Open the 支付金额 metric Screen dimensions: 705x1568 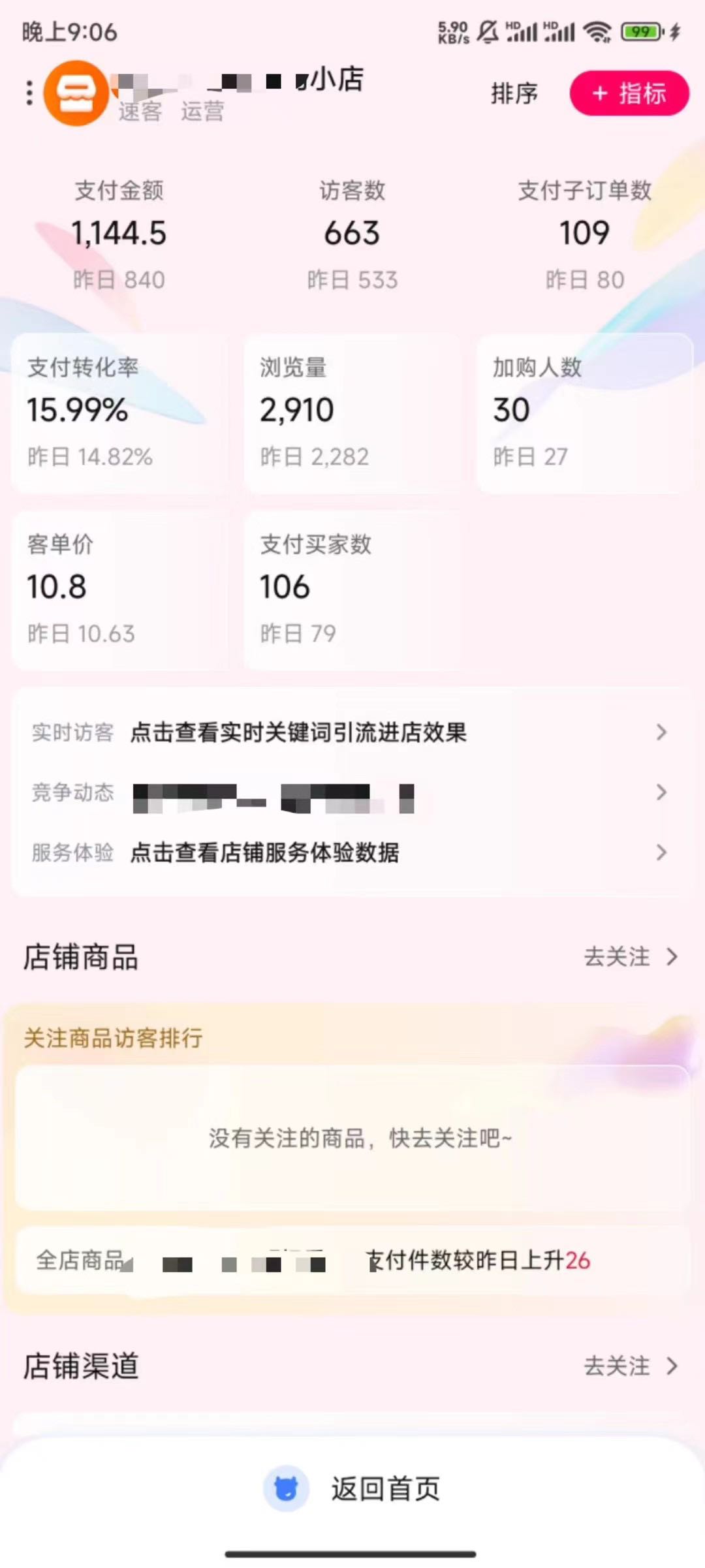pyautogui.click(x=119, y=234)
